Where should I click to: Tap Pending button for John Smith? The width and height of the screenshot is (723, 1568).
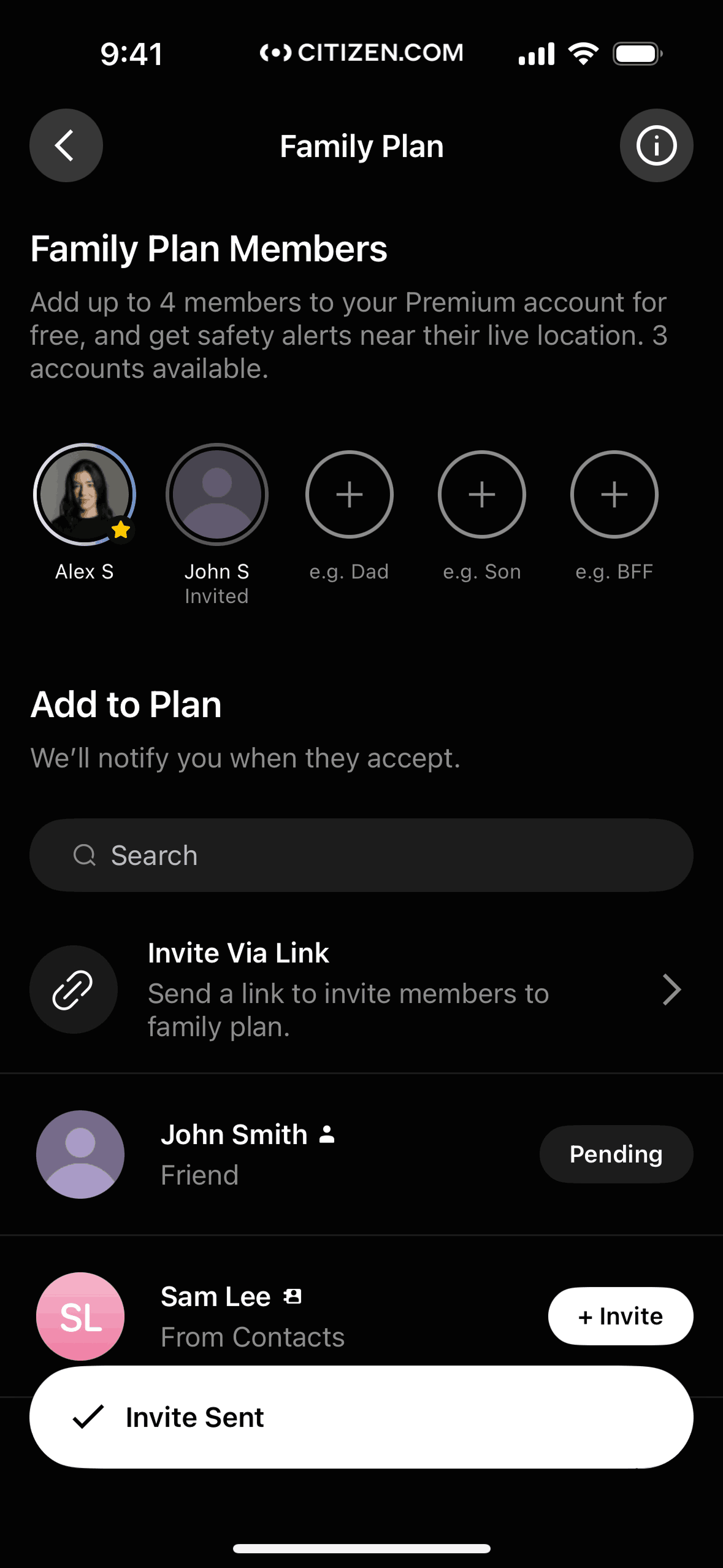coord(616,1154)
